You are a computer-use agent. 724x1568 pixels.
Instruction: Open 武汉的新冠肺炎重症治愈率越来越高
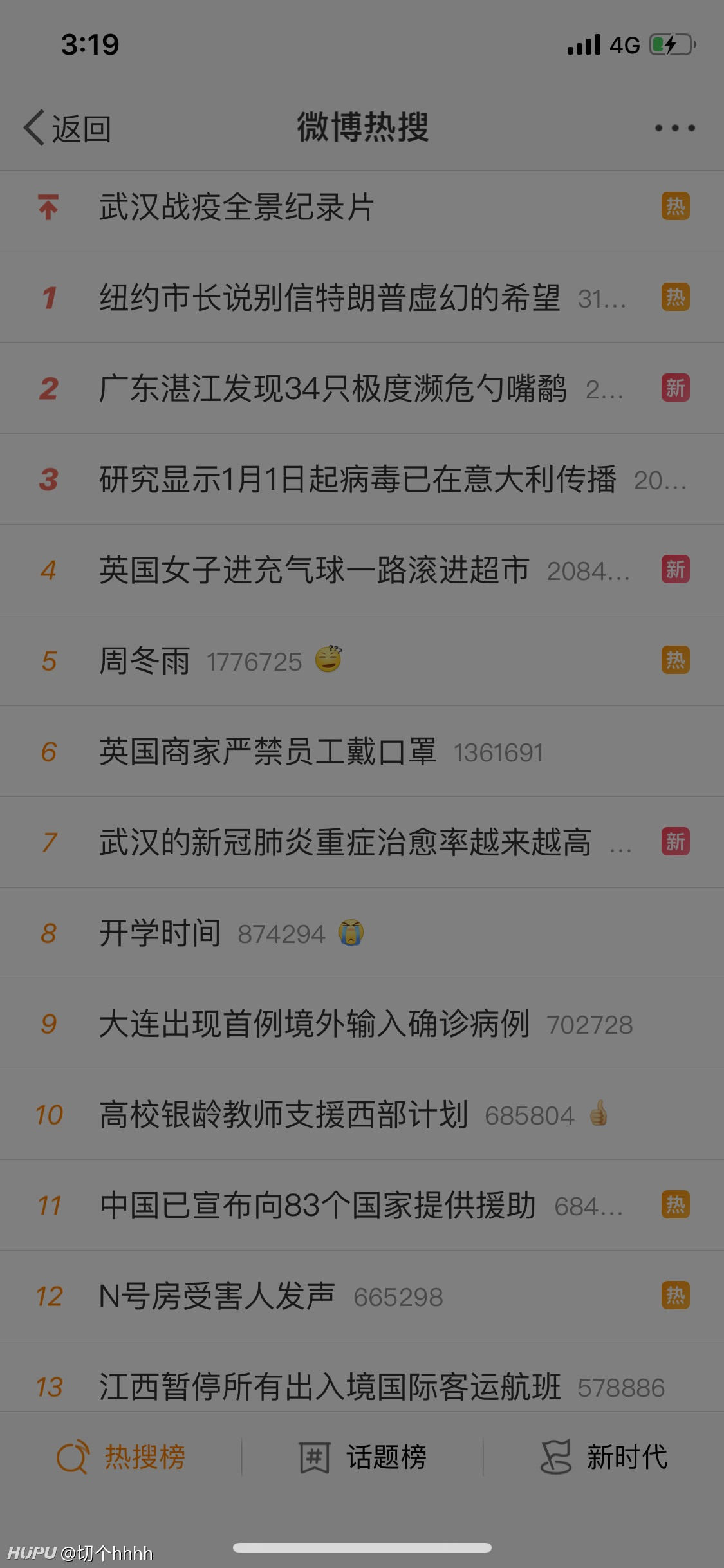362,843
